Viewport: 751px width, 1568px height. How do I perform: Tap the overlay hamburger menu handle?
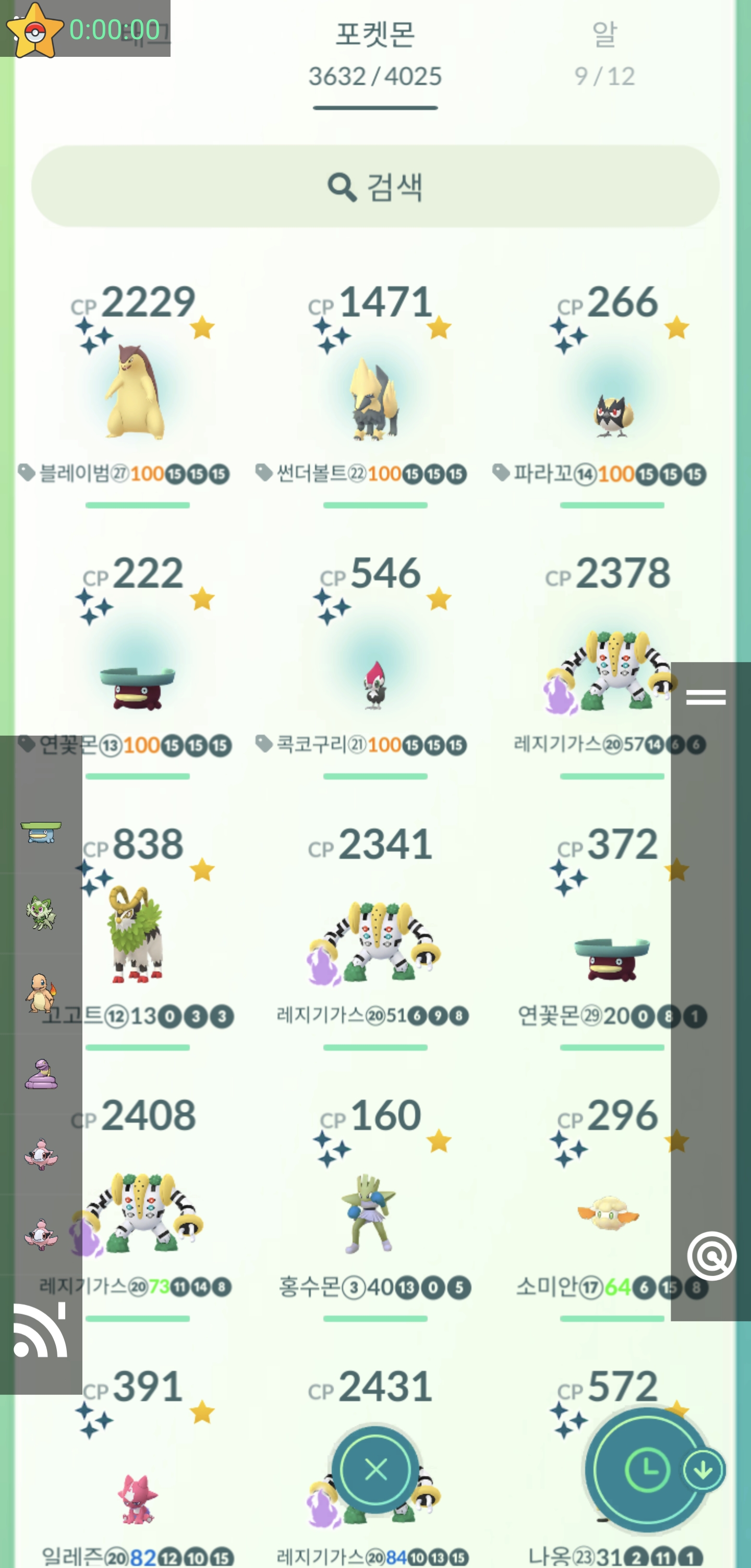pos(705,697)
